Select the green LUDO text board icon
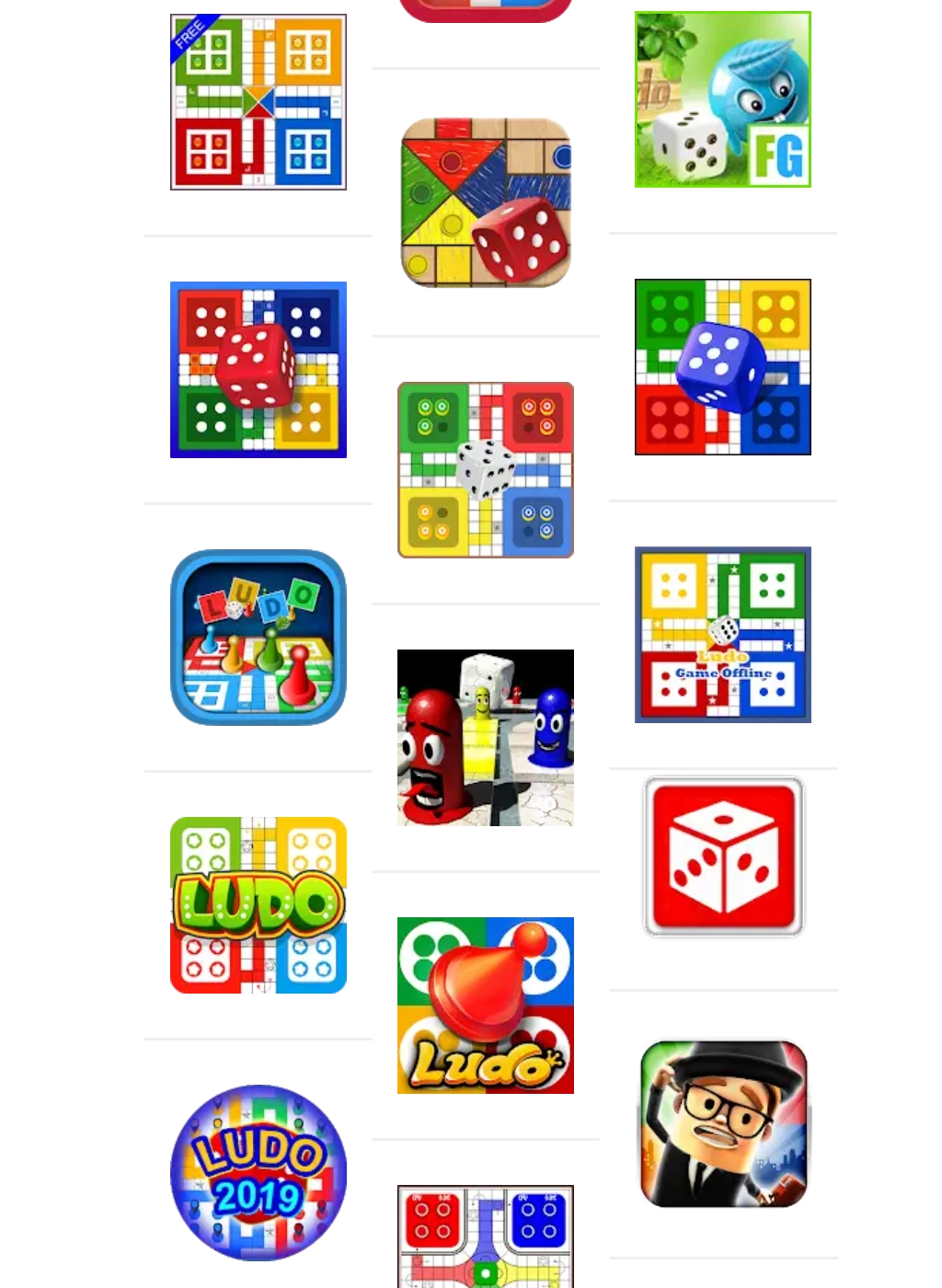Screen dimensions: 942x1288 click(258, 905)
